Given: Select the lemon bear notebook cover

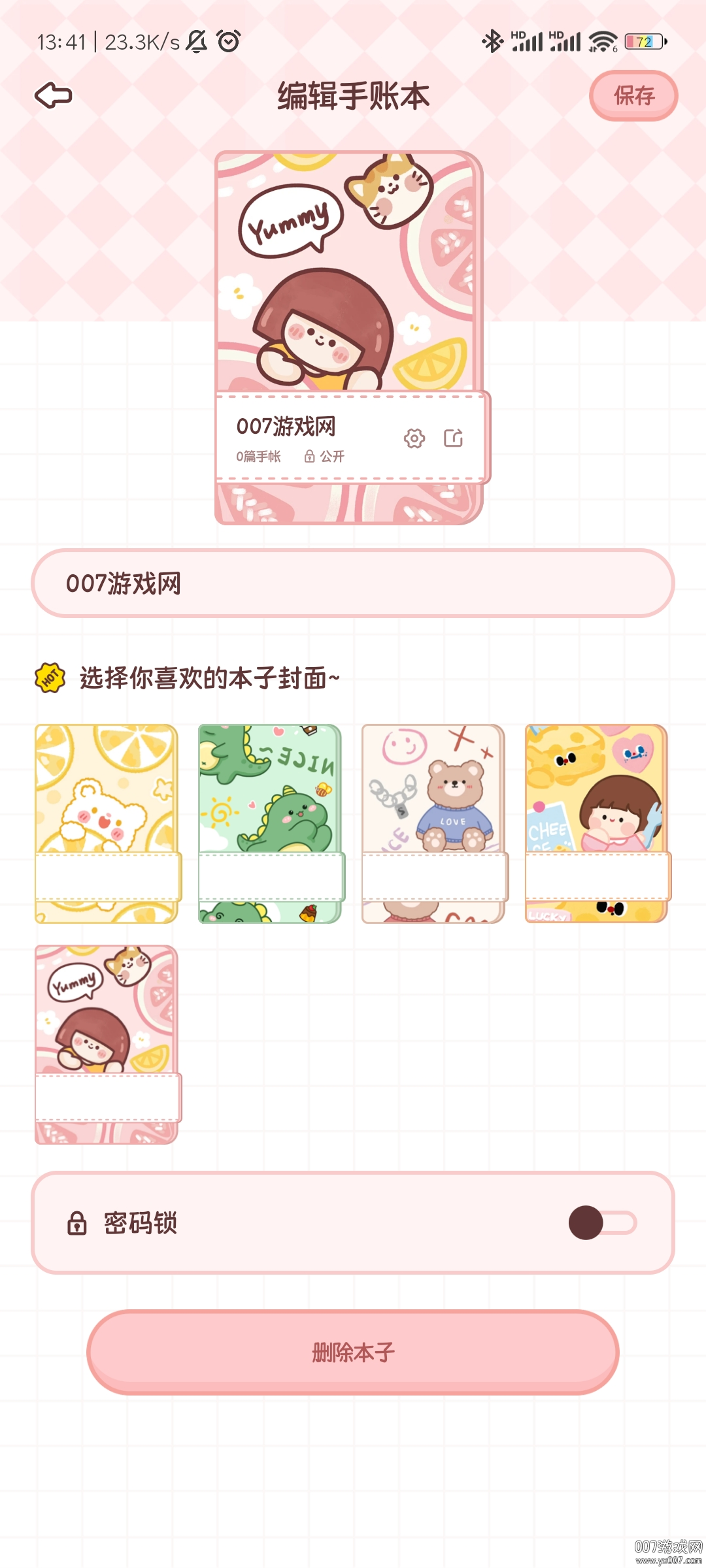Looking at the screenshot, I should click(107, 823).
